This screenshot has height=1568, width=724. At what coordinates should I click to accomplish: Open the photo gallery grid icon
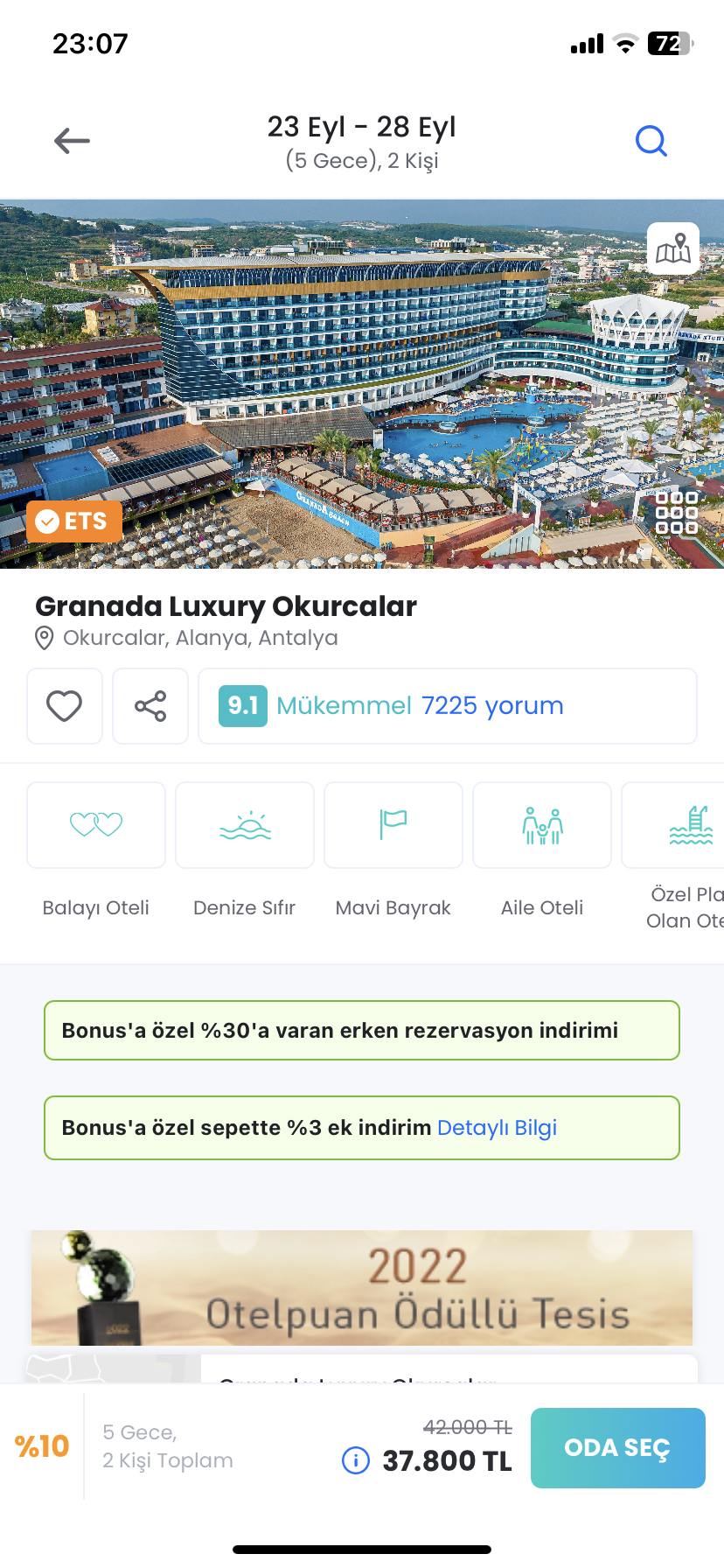coord(677,513)
